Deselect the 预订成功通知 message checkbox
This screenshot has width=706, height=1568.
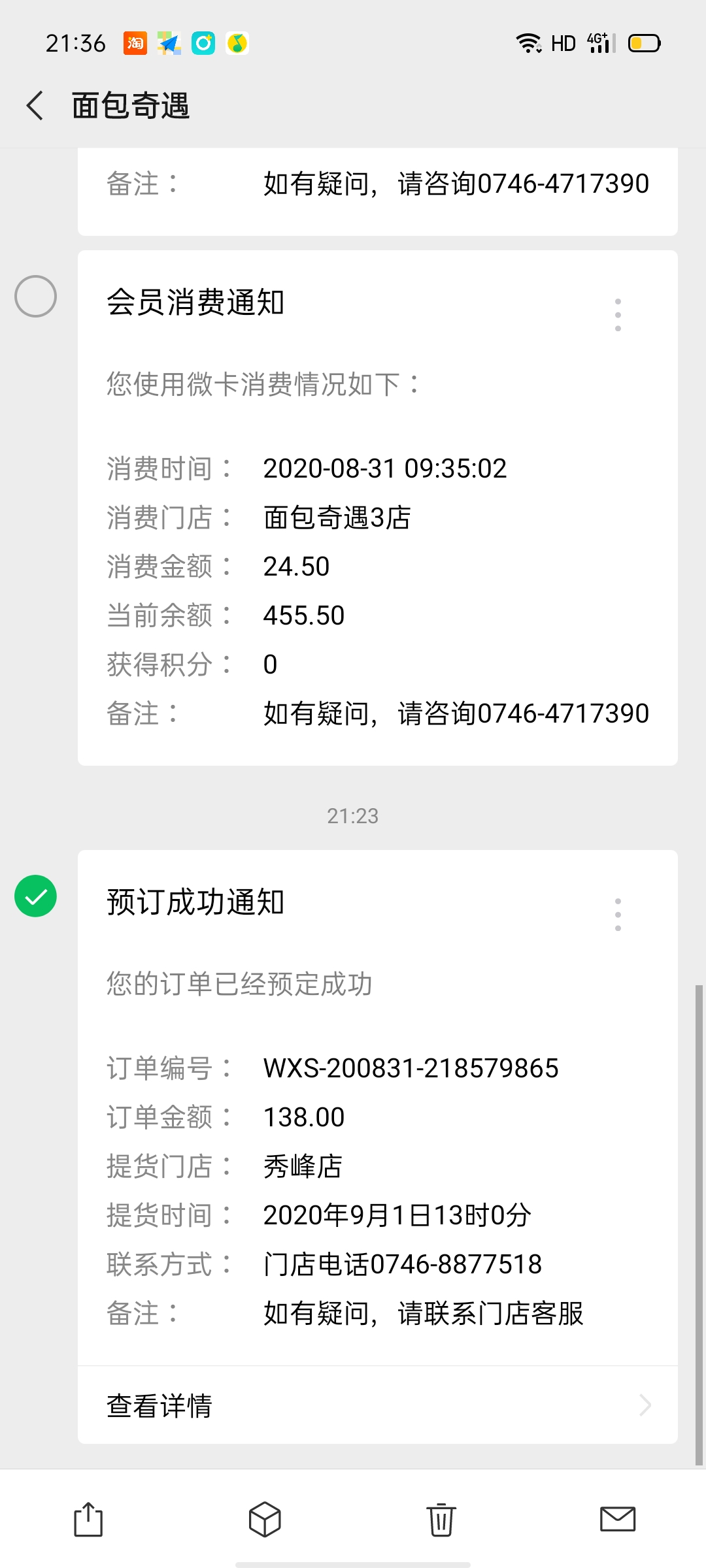36,896
